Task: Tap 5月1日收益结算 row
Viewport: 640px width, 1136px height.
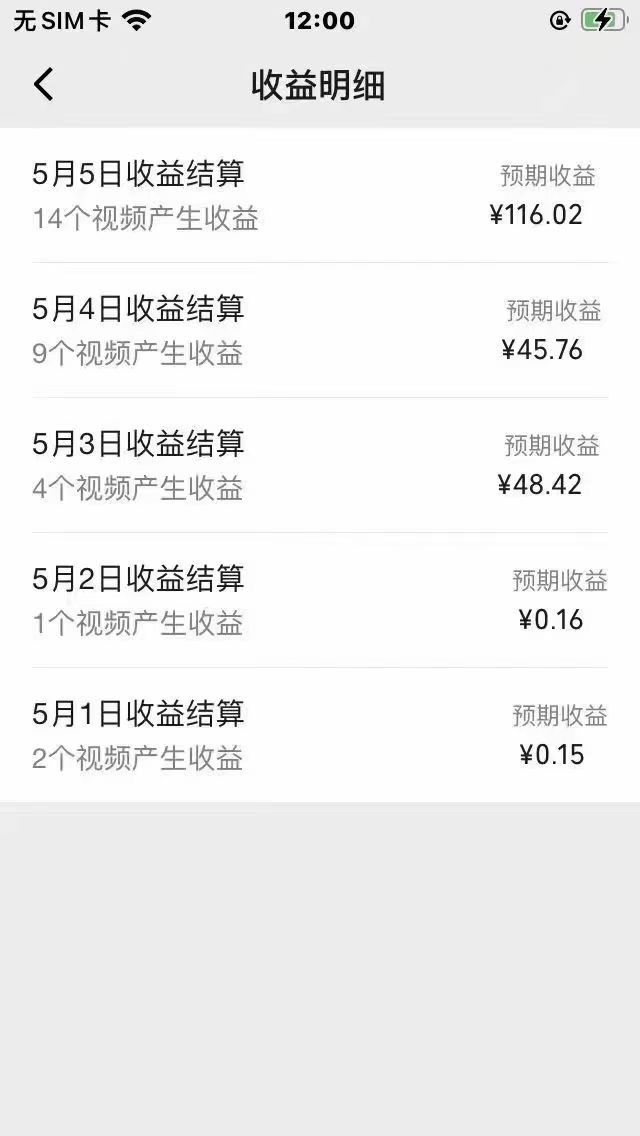Action: pyautogui.click(x=320, y=735)
